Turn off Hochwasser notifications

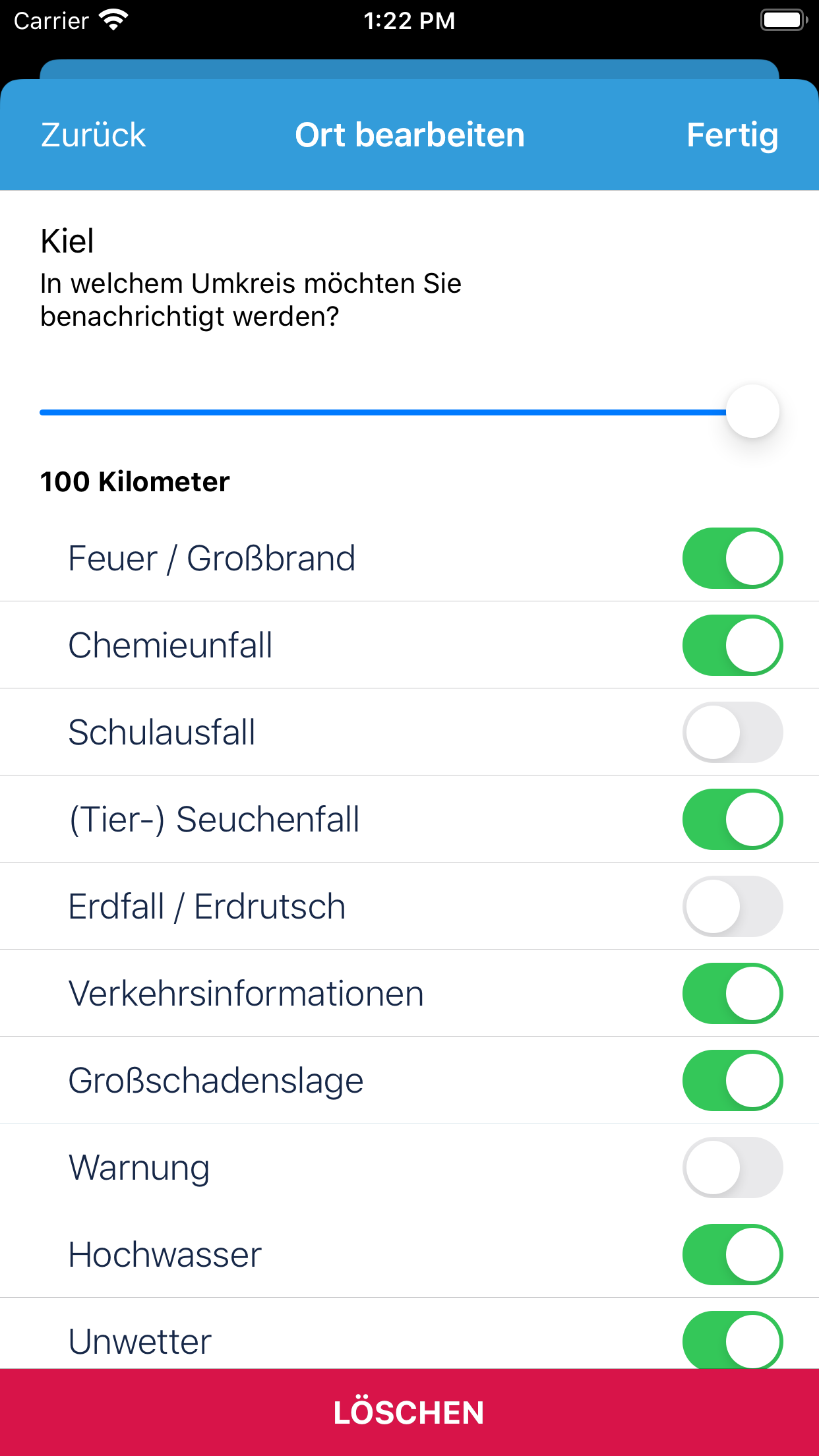[732, 1254]
